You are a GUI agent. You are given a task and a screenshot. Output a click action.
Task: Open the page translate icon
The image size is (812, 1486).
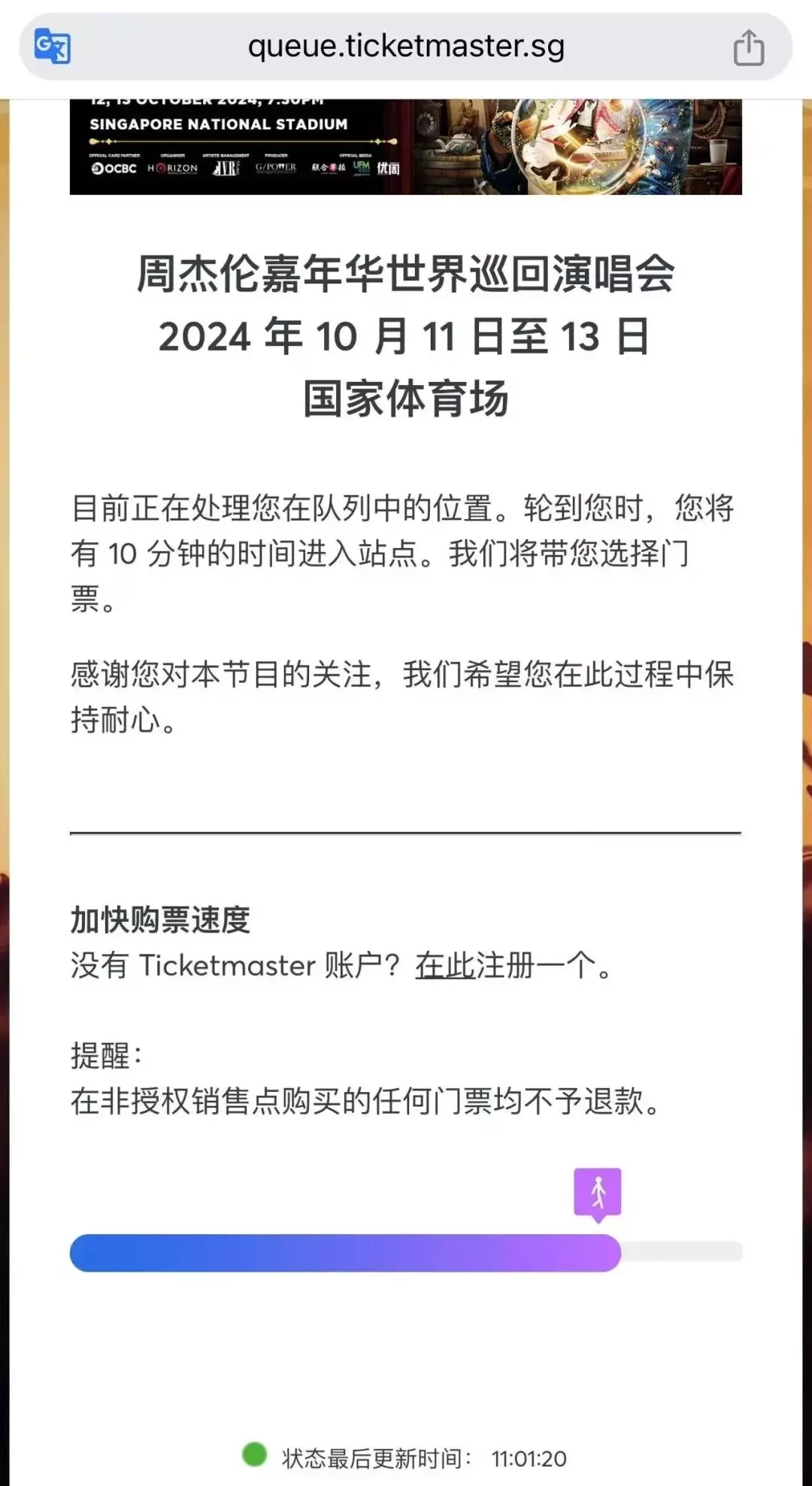pos(53,47)
